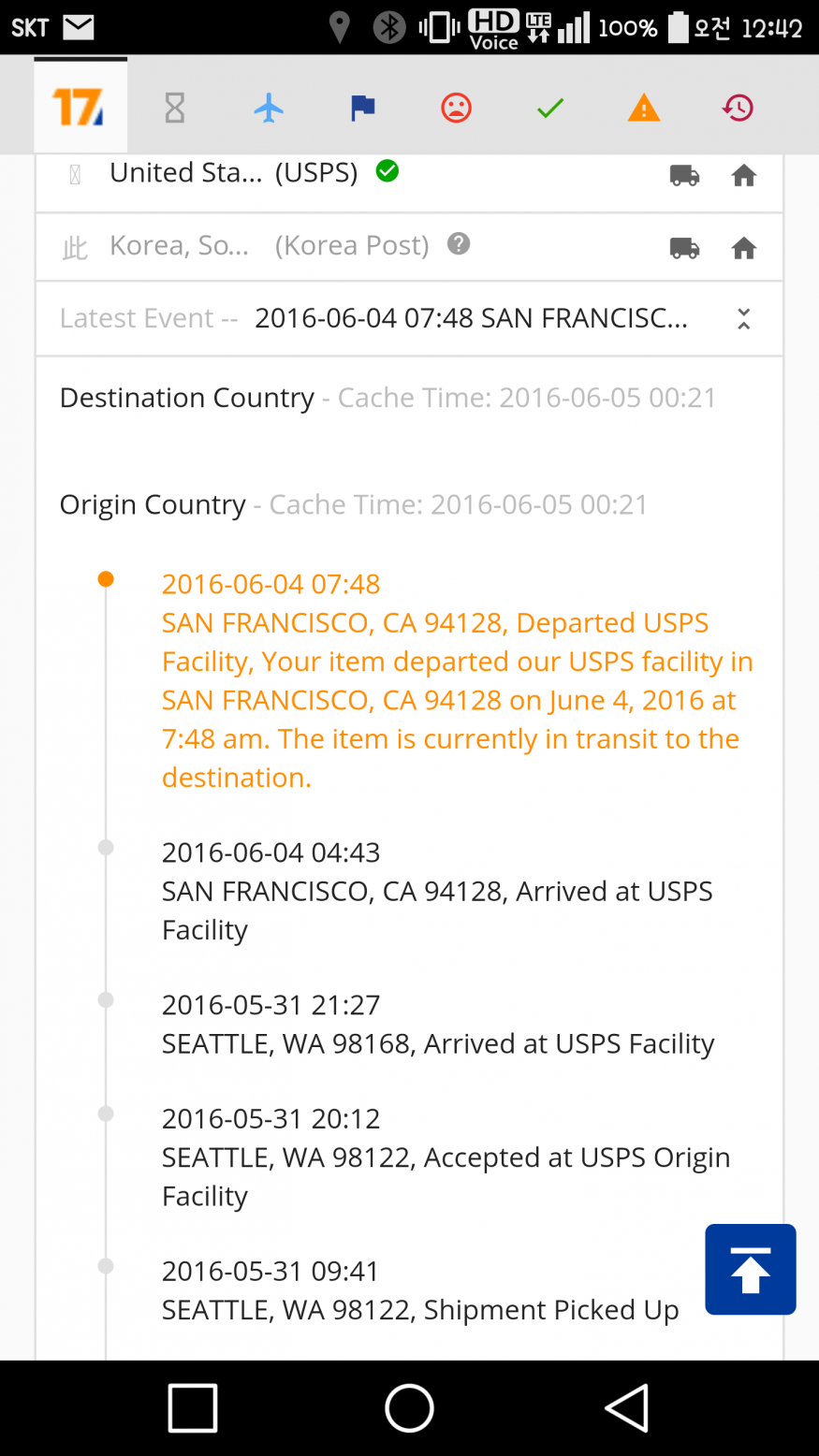Screen dimensions: 819x1456
Task: Switch to the orange warning alert tab
Action: tap(644, 109)
